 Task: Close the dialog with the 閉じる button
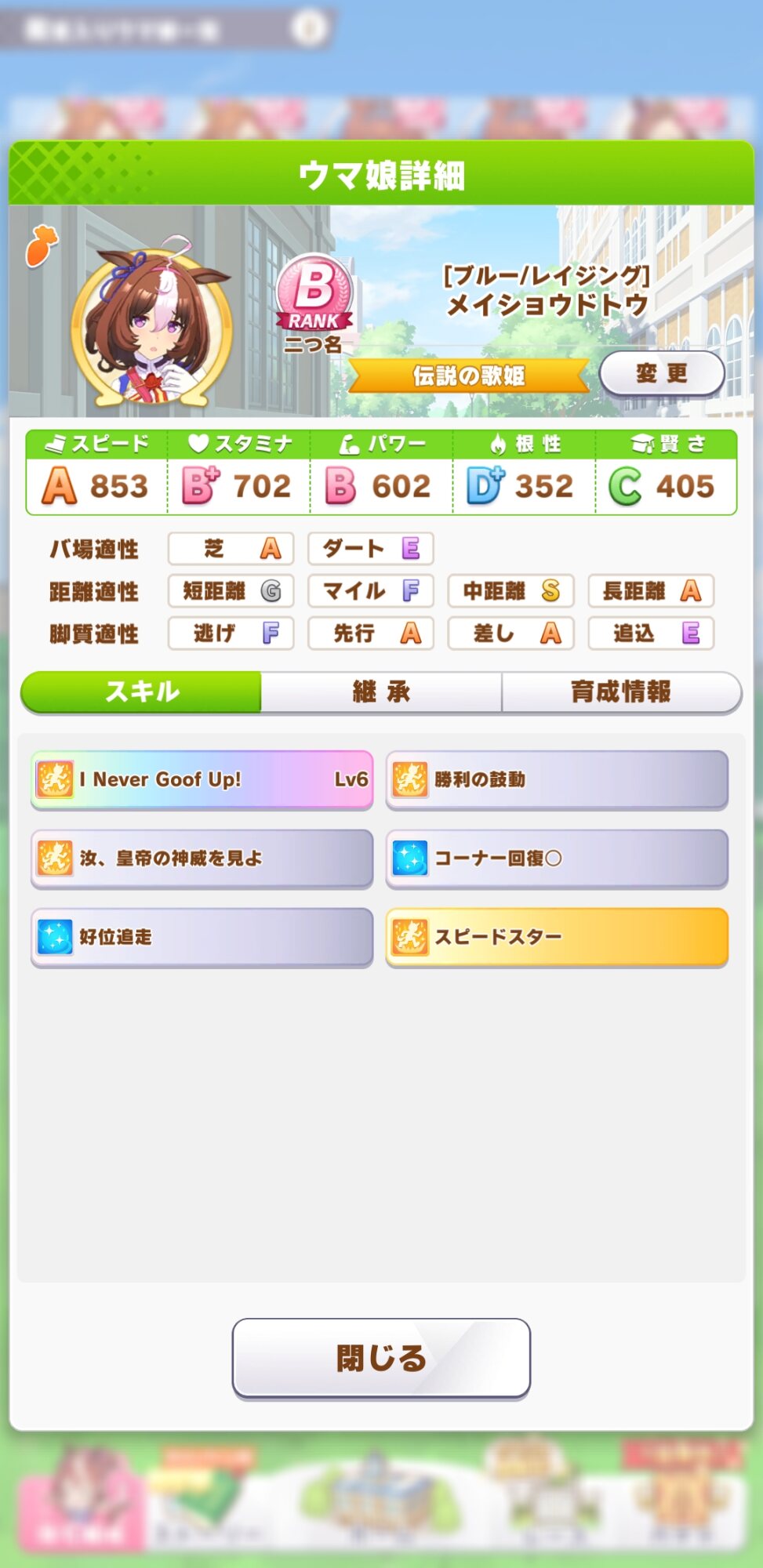381,1358
